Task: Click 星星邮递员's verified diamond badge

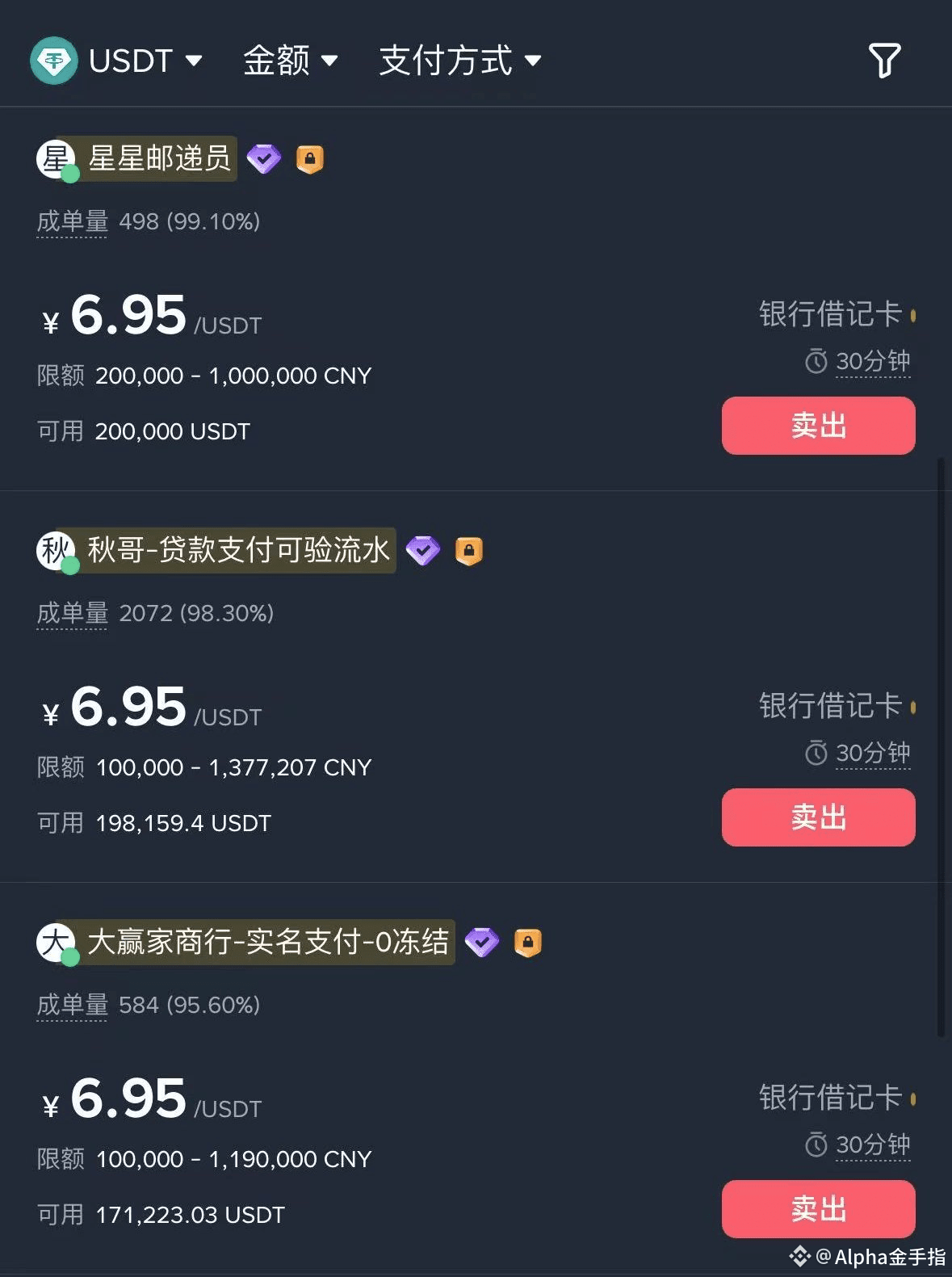Action: [x=265, y=158]
